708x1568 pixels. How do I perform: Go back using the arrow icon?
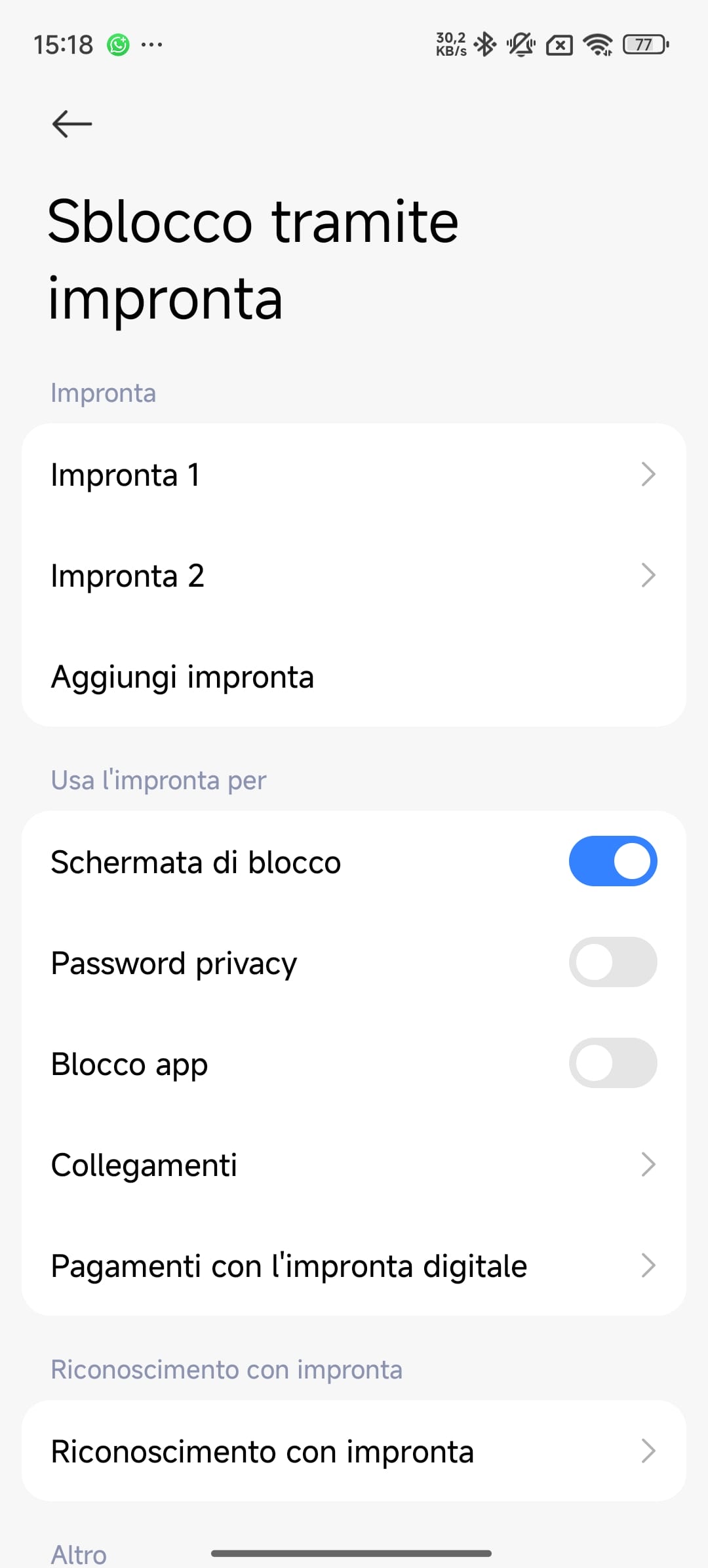pyautogui.click(x=72, y=124)
